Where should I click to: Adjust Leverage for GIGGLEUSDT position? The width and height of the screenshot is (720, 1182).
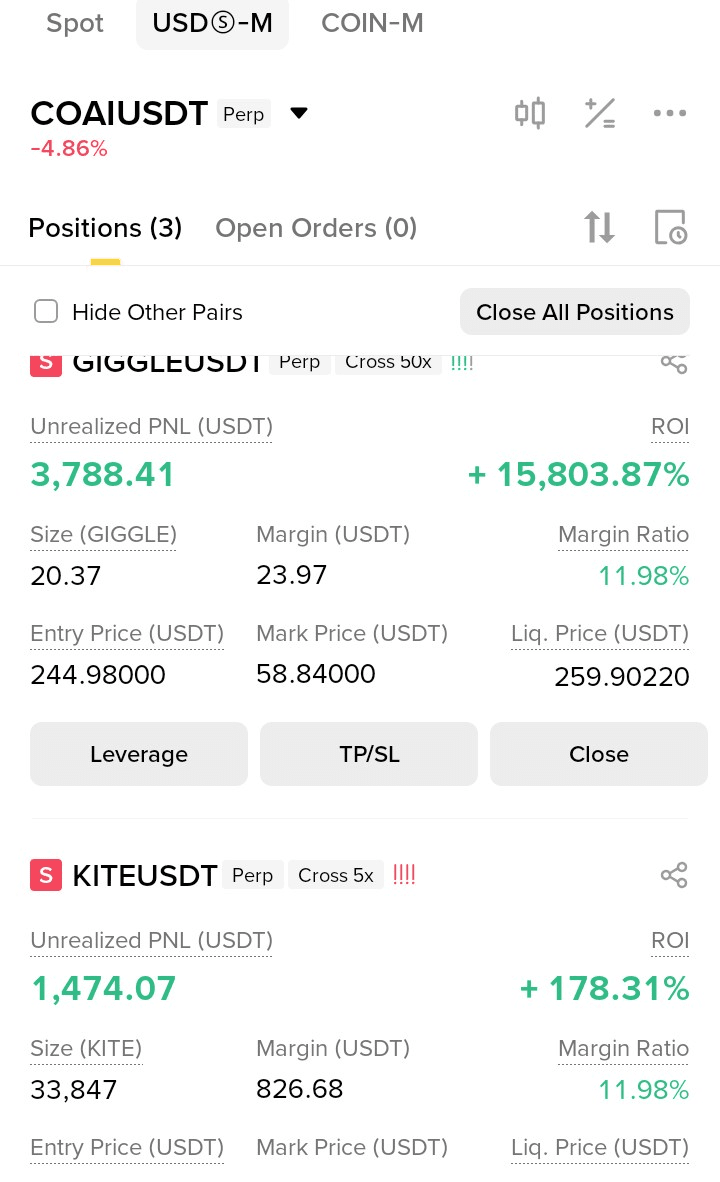coord(139,754)
